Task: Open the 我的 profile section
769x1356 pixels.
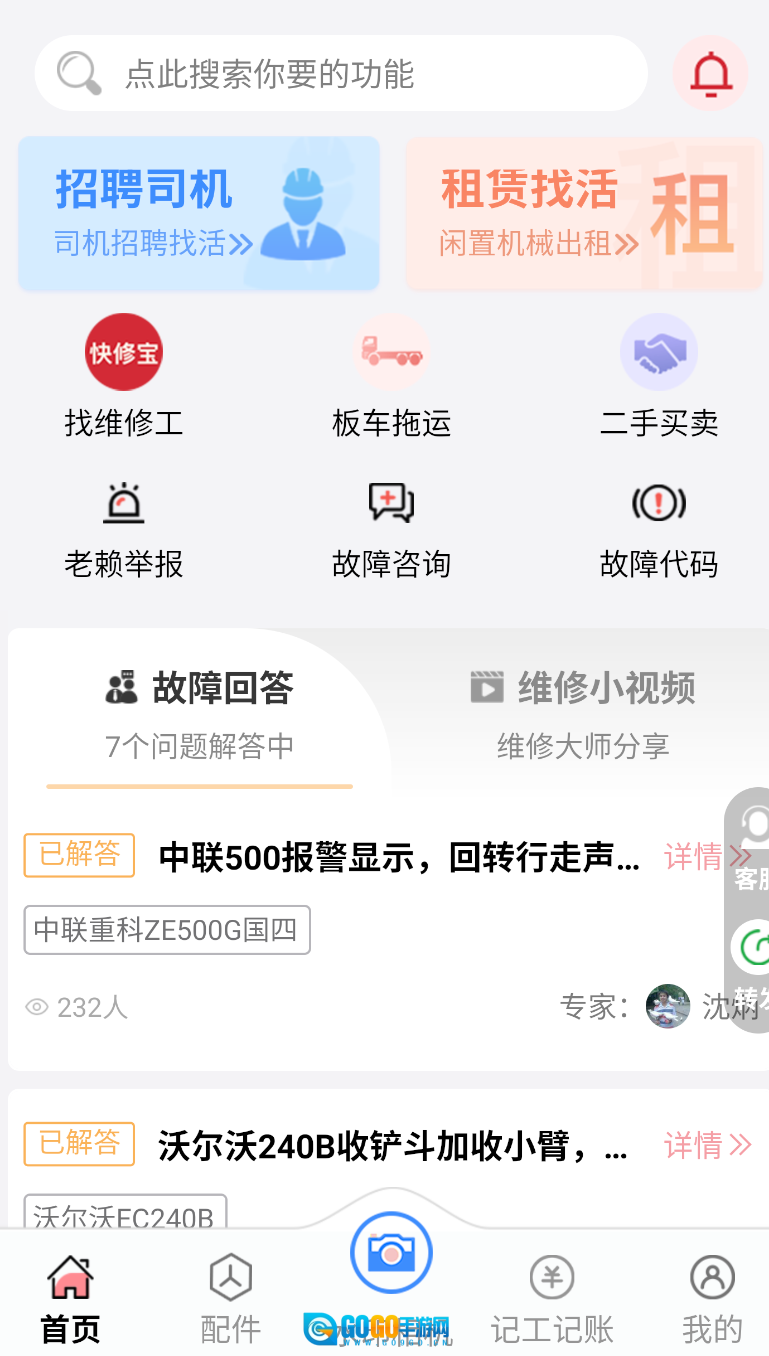Action: point(711,1295)
